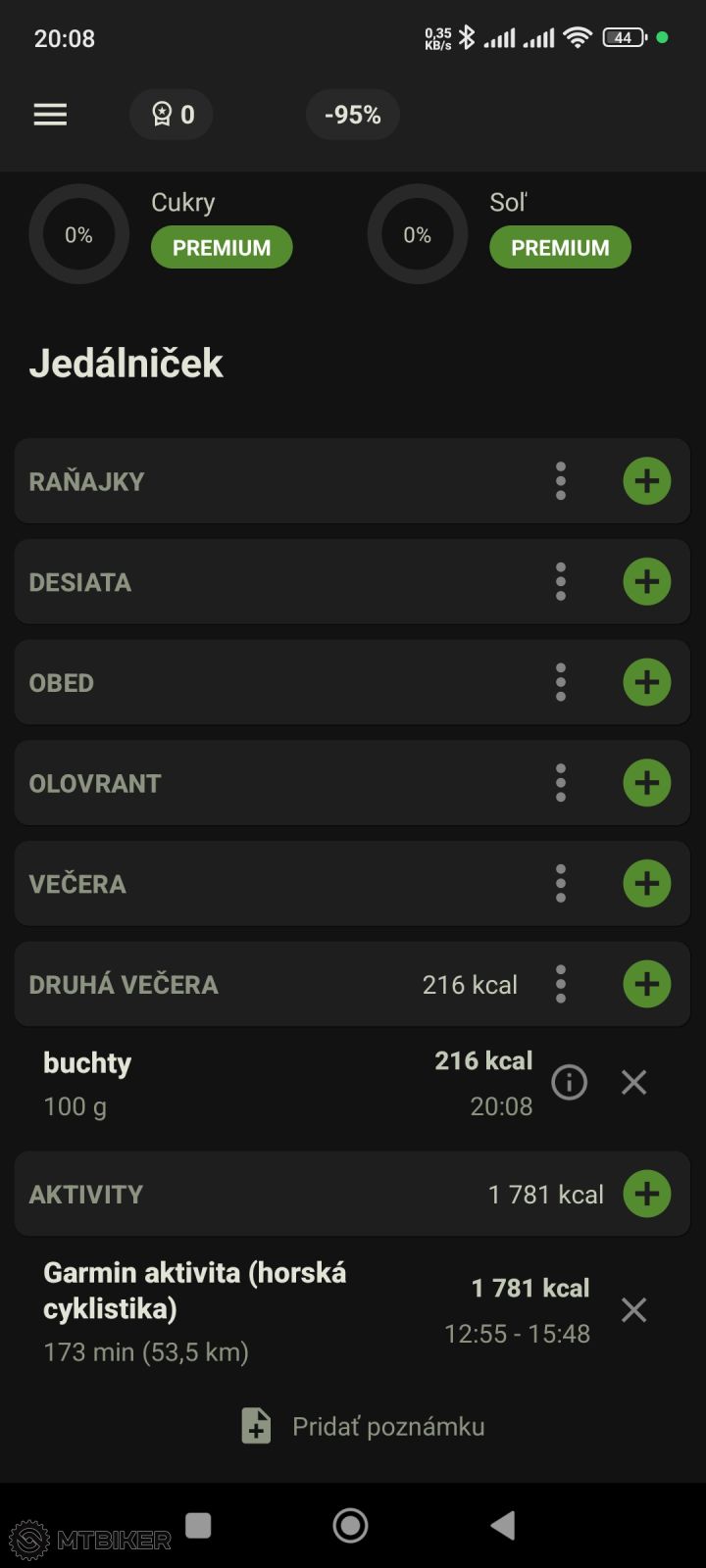Screen dimensions: 706x1568
Task: Add food to VEČERA
Action: (647, 884)
